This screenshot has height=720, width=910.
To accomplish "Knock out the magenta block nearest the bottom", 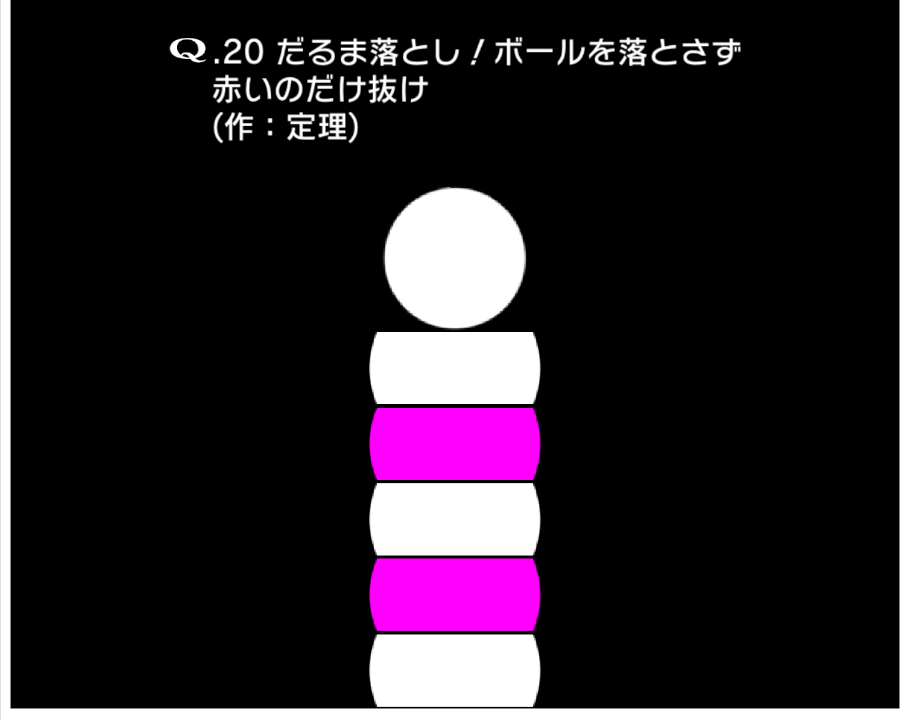I will pos(454,595).
